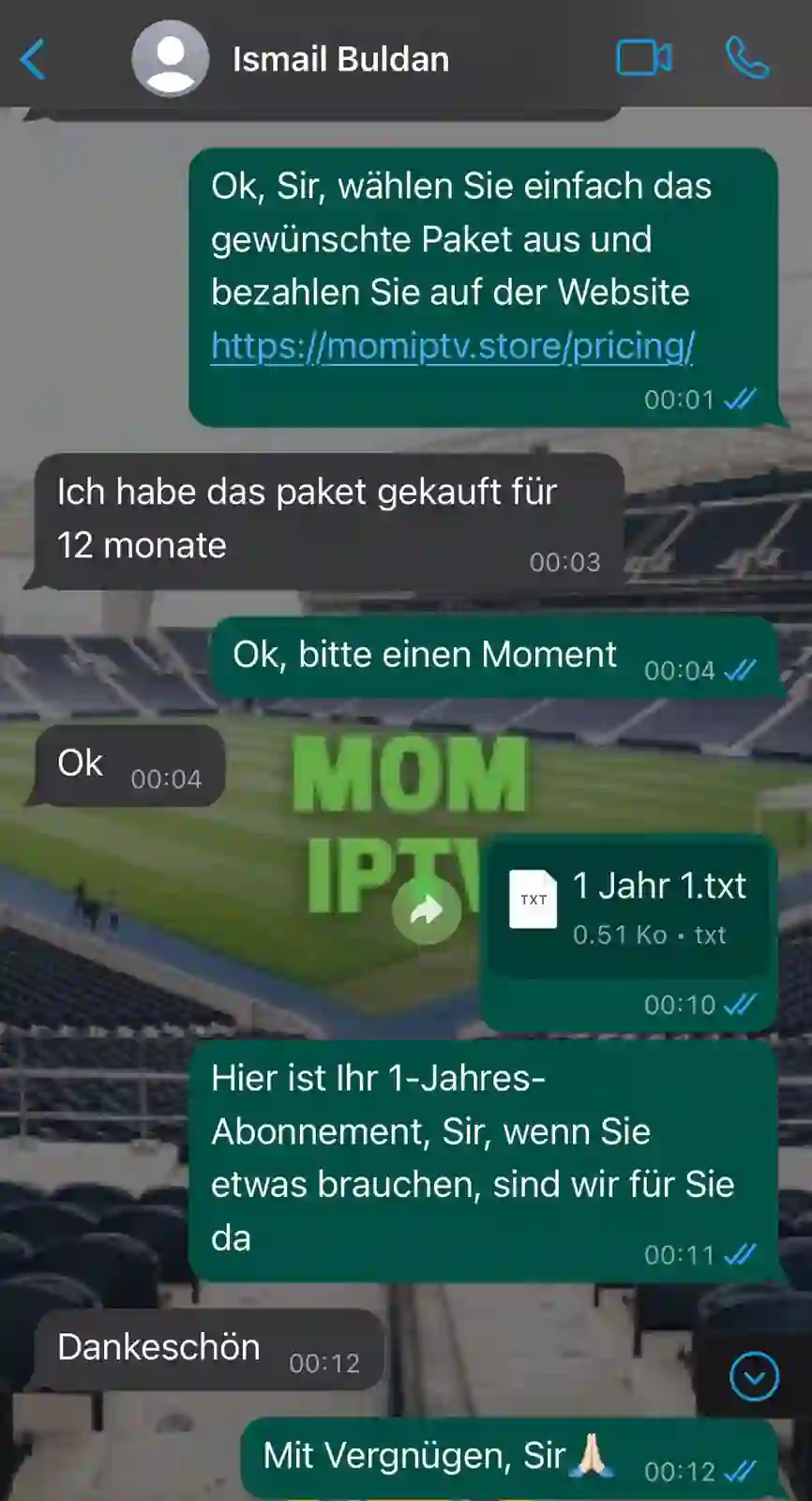Jump to the latest message with down arrow
The width and height of the screenshot is (812, 1501).
click(754, 1377)
